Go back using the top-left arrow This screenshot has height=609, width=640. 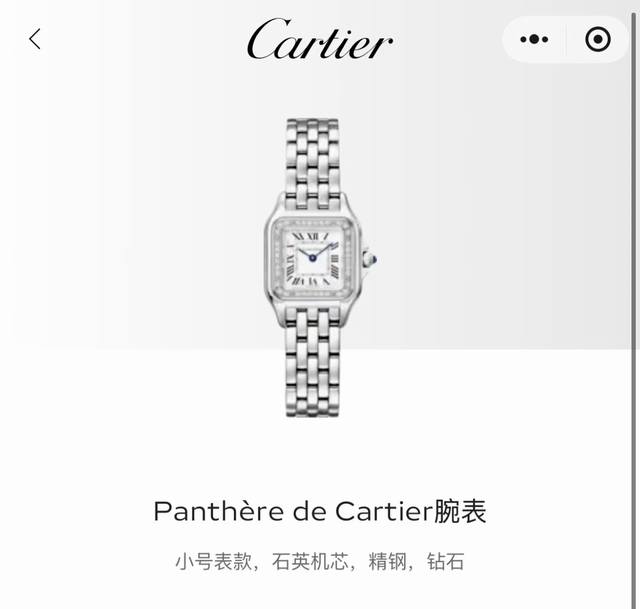coord(35,39)
